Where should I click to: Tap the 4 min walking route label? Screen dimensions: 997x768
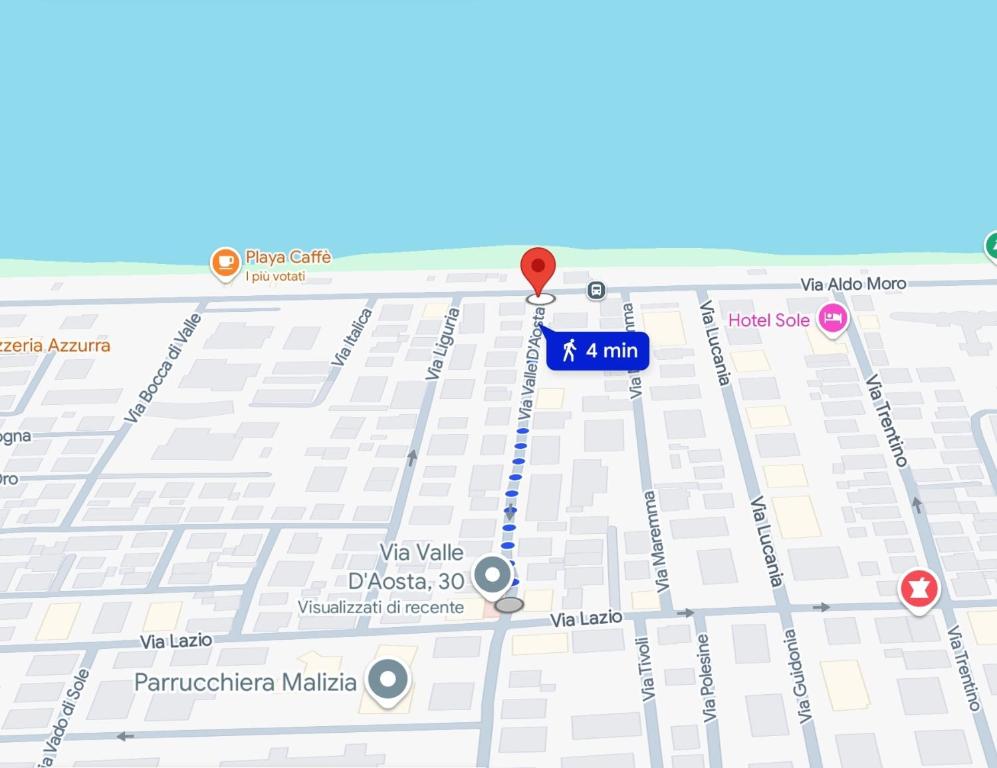pyautogui.click(x=598, y=351)
